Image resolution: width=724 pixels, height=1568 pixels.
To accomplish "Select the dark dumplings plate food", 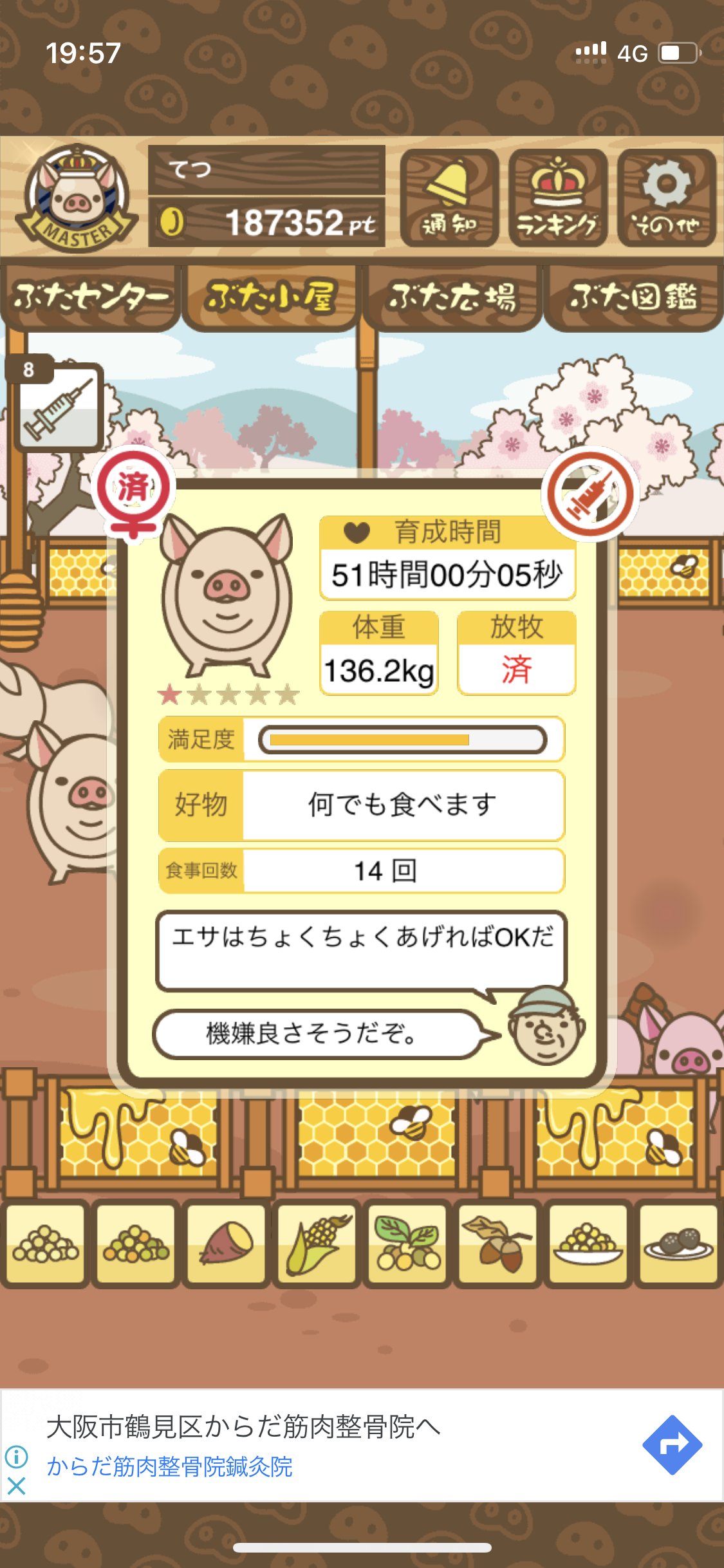I will [x=678, y=1244].
